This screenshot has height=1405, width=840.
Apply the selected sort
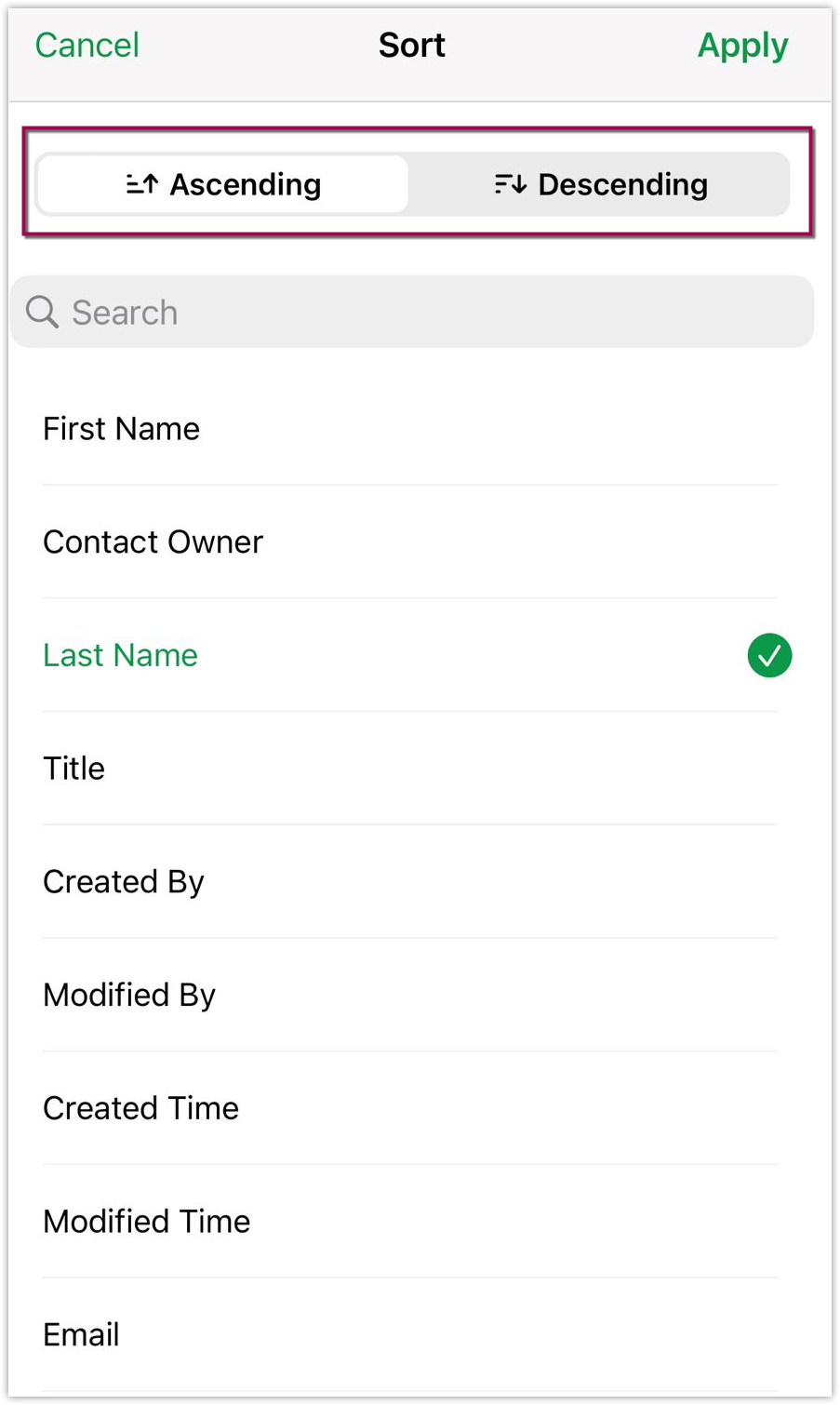(x=742, y=45)
